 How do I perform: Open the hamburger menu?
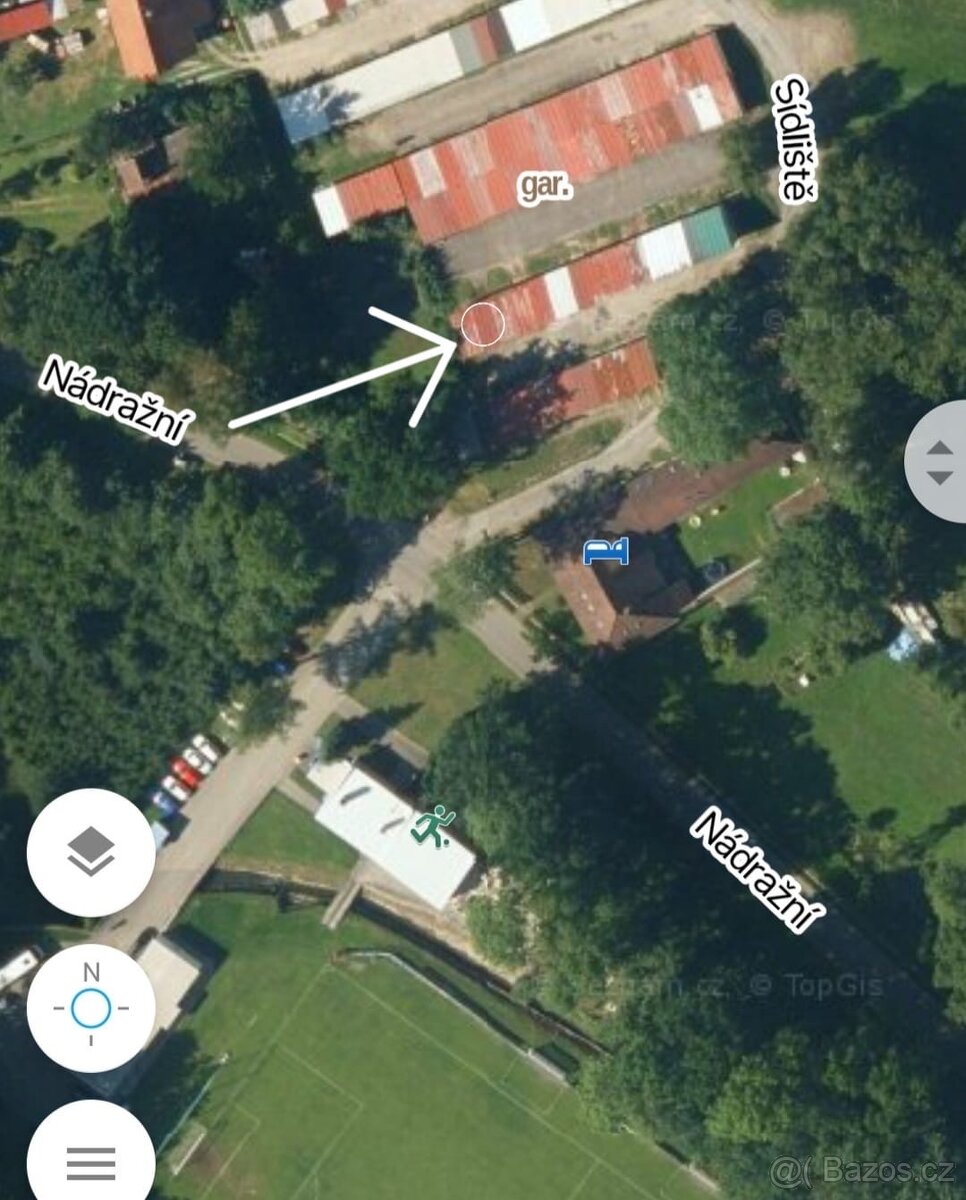coord(91,1160)
